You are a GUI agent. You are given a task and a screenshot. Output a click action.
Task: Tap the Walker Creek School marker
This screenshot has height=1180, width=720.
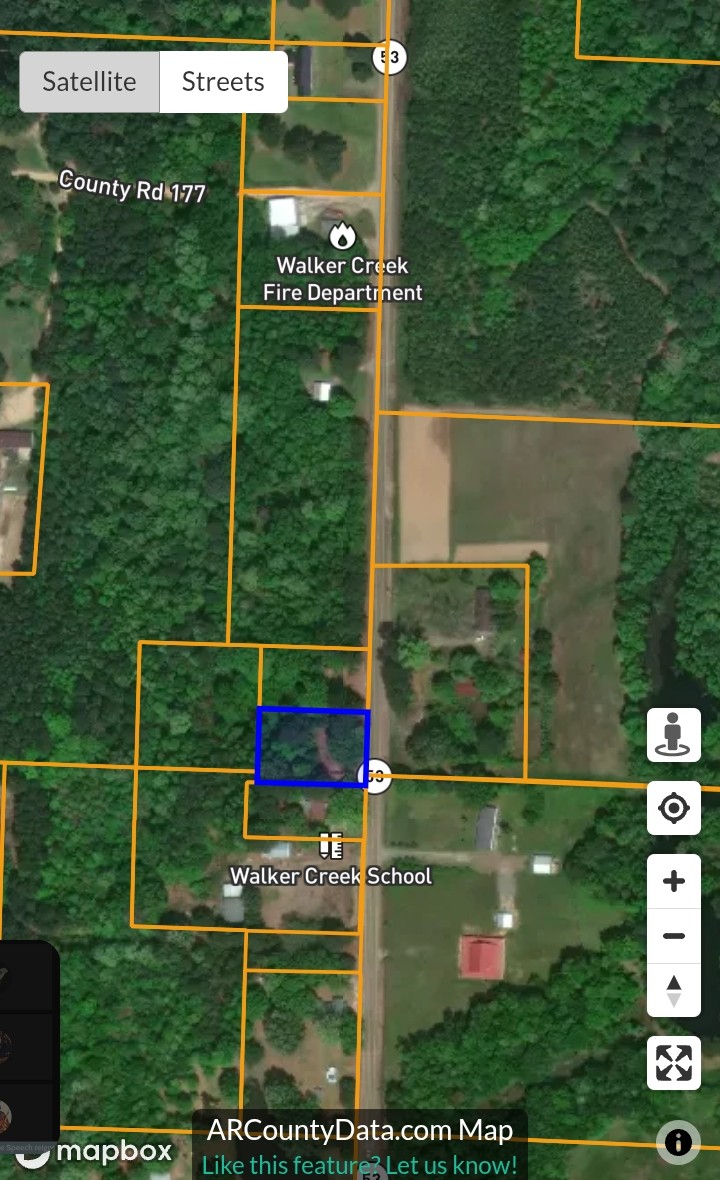coord(330,846)
